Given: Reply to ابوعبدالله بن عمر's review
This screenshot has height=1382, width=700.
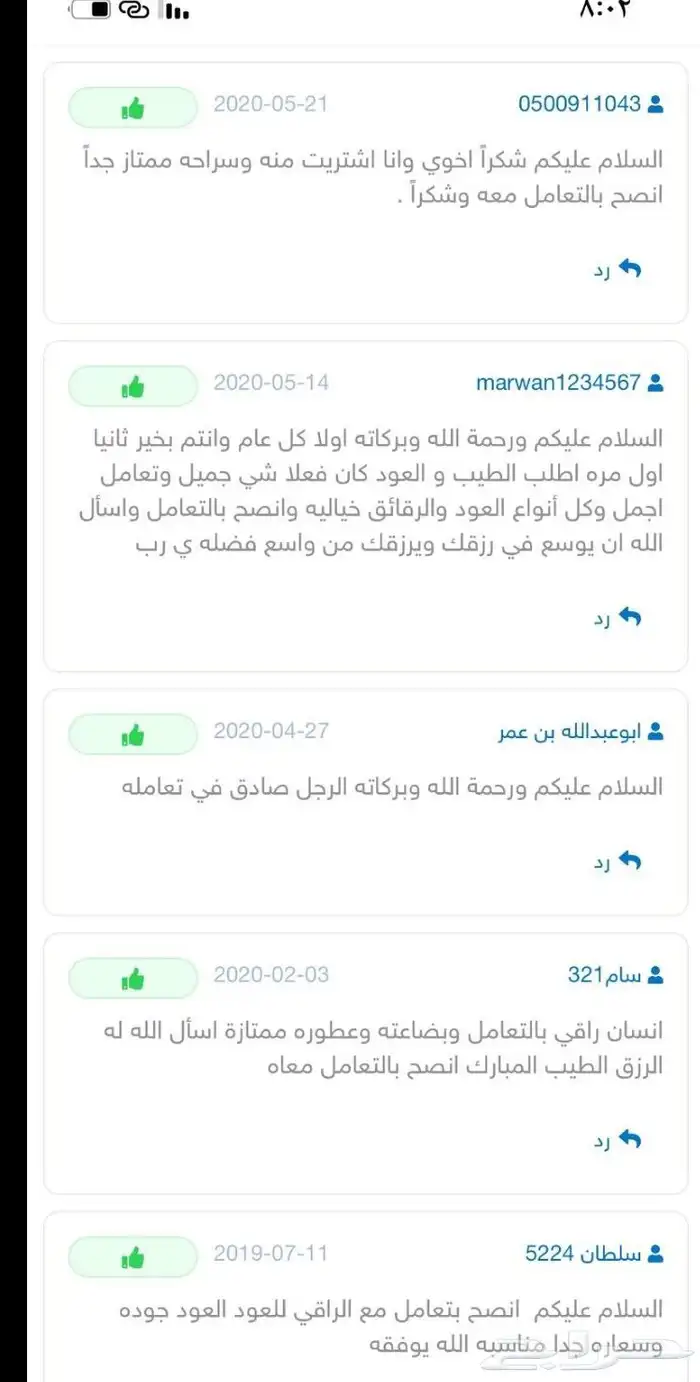Looking at the screenshot, I should click(616, 862).
